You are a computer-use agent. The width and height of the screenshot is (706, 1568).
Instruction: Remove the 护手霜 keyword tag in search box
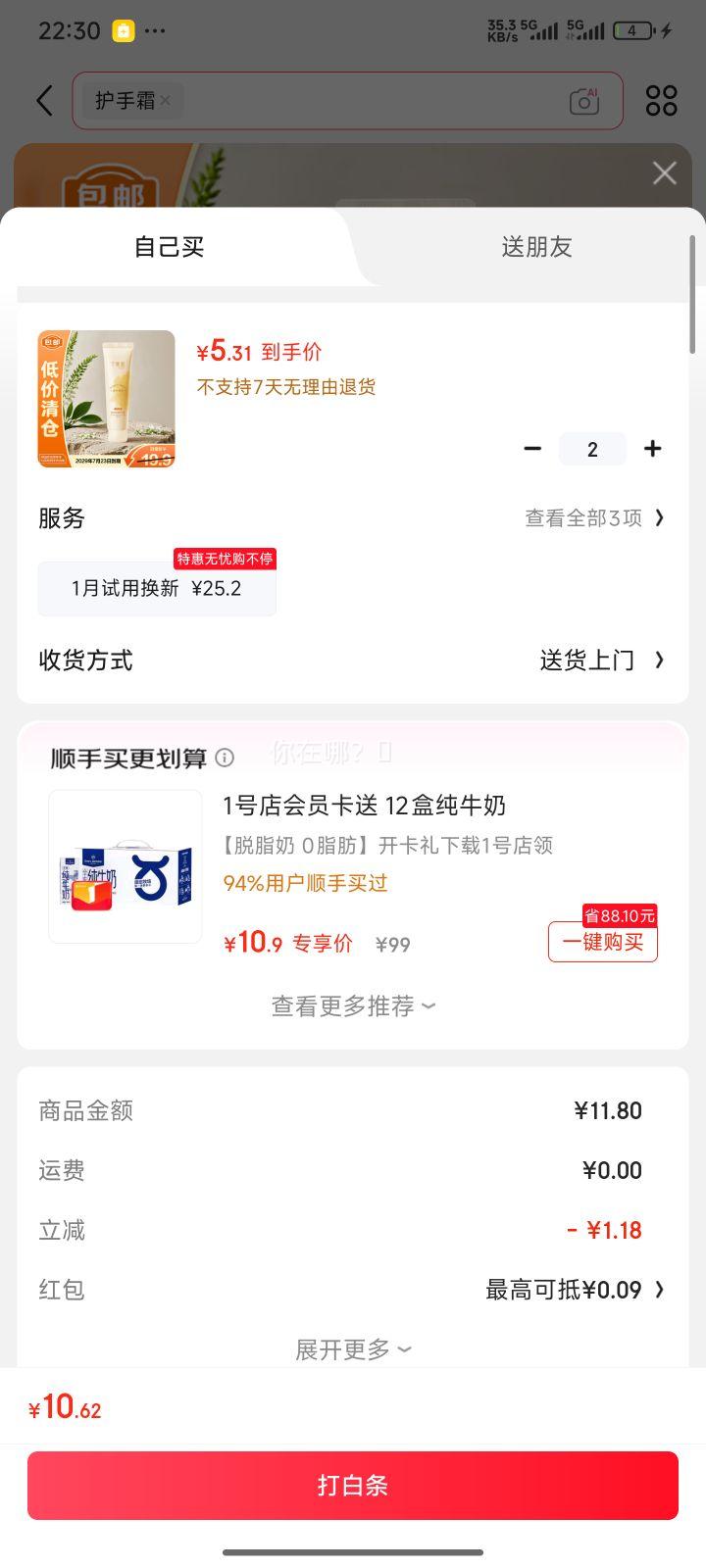[164, 101]
